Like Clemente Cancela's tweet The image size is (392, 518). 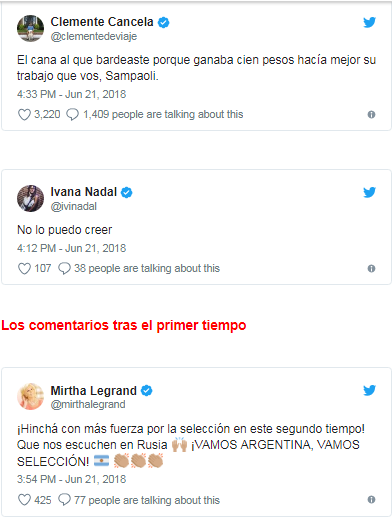pos(24,115)
